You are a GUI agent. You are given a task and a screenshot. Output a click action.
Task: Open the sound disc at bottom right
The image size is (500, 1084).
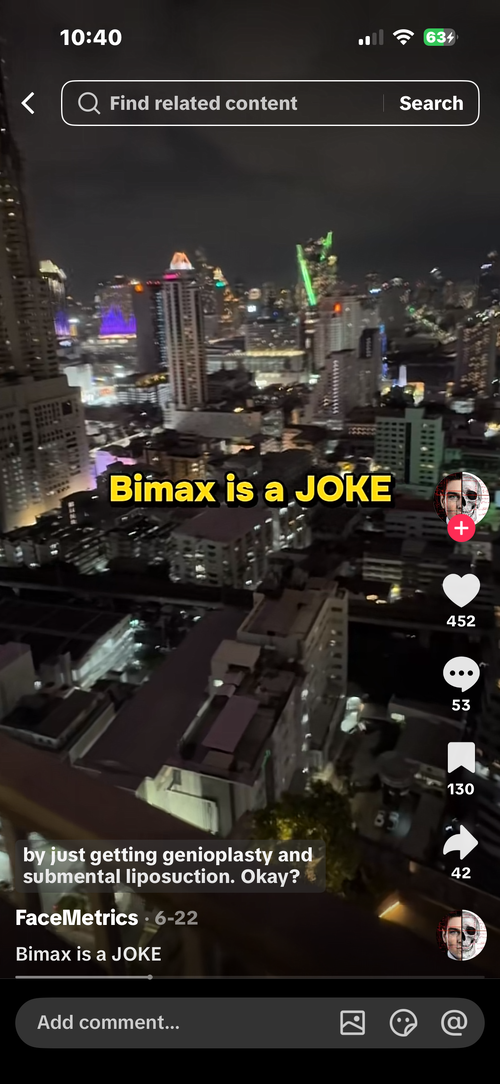(x=461, y=935)
